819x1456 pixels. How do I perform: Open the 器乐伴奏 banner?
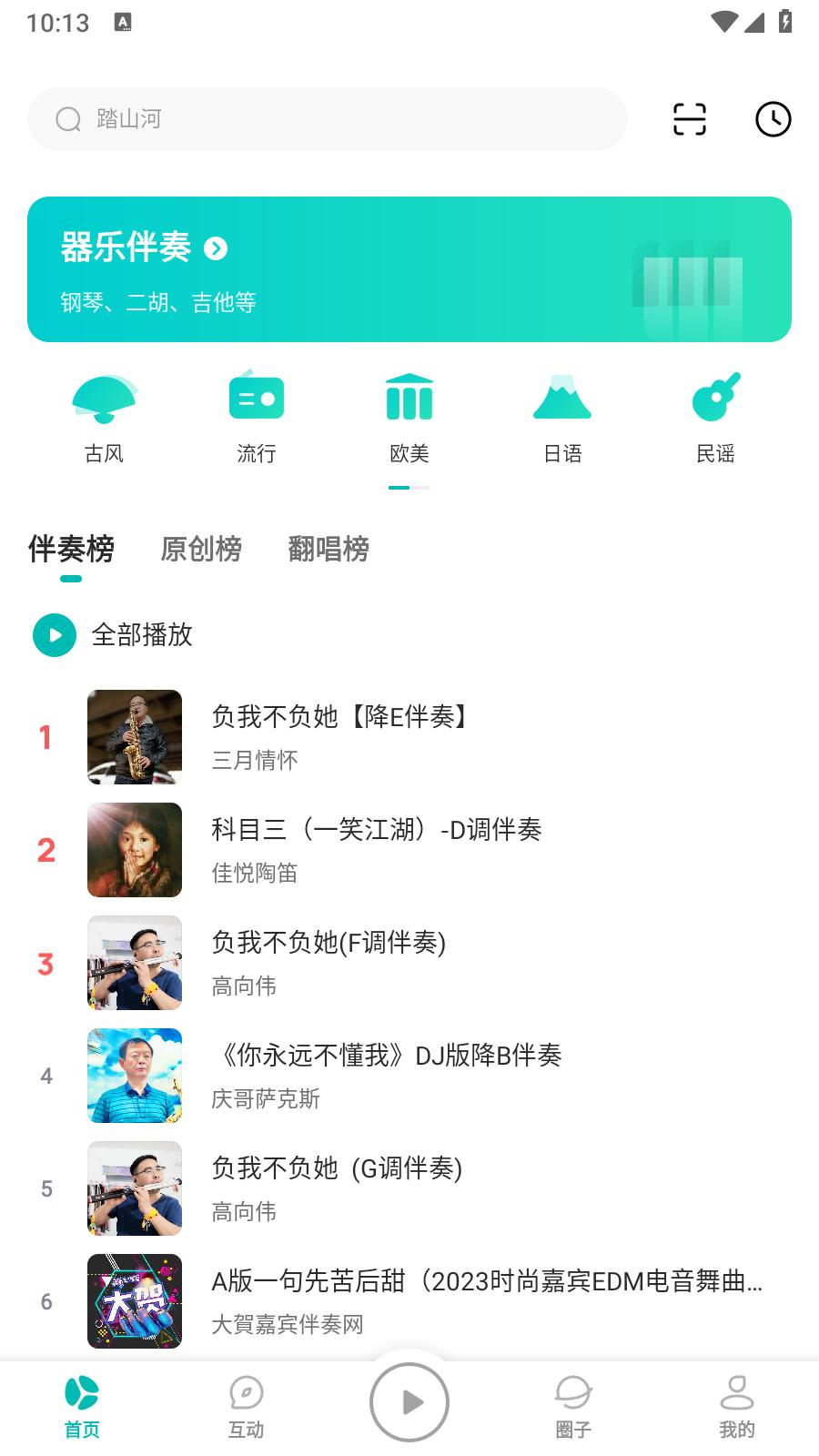click(x=409, y=269)
